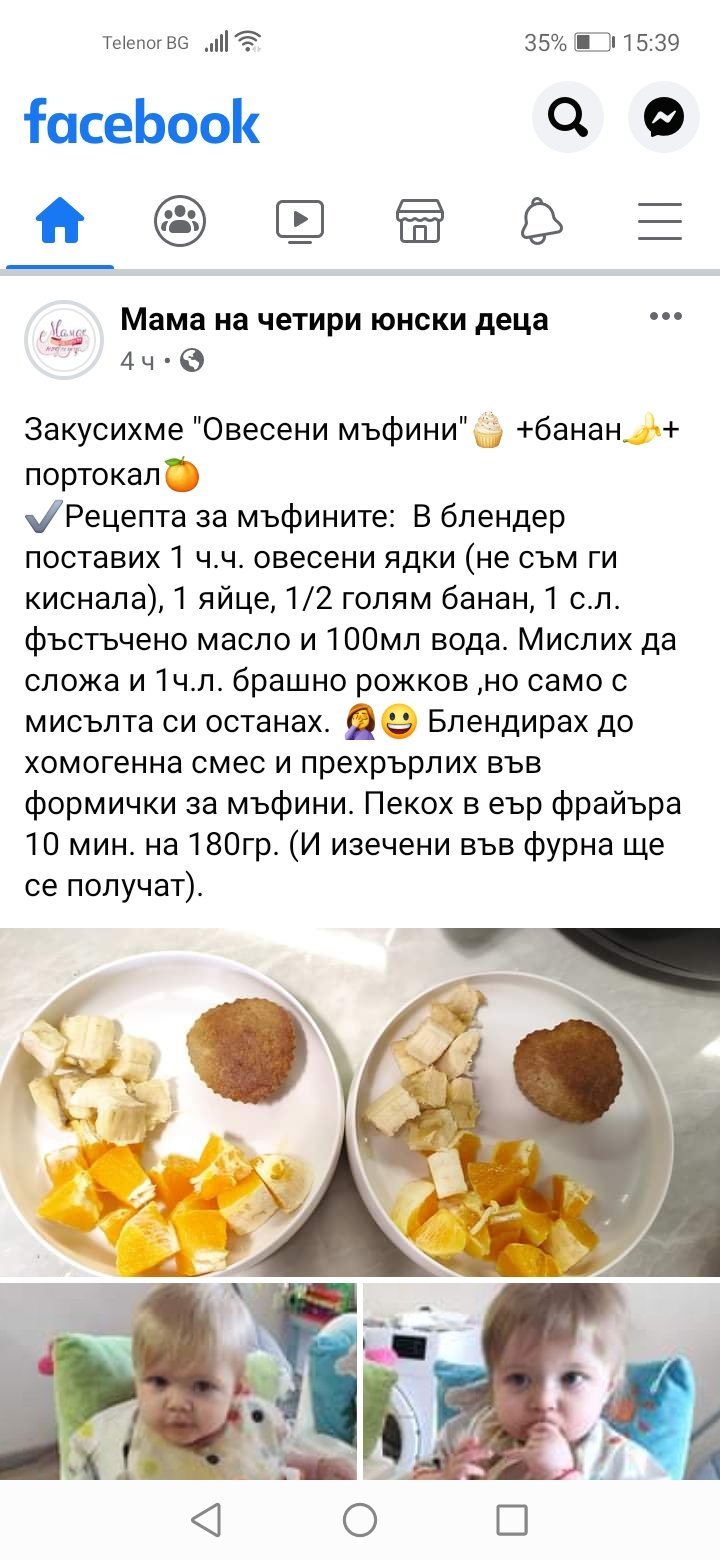Open the bottom-left baby photo

pyautogui.click(x=178, y=1381)
